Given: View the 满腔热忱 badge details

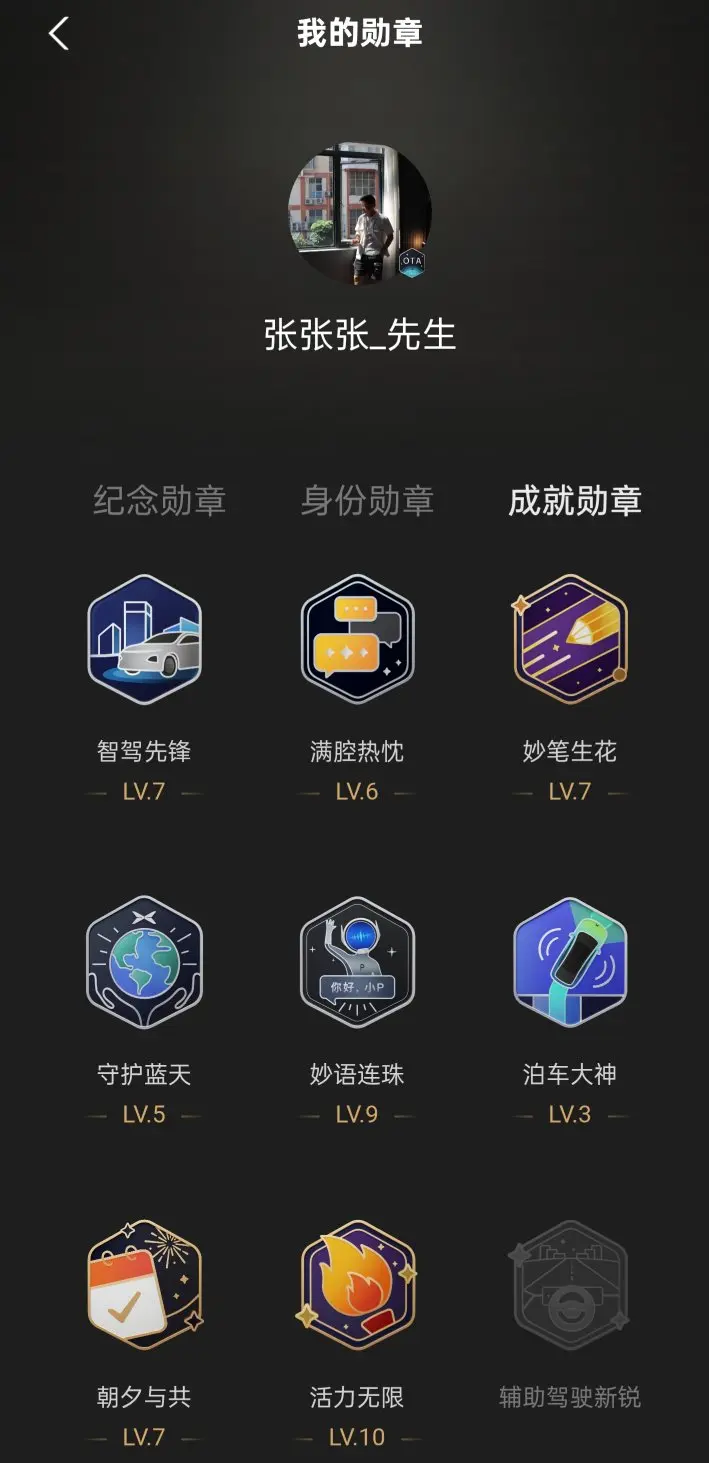Looking at the screenshot, I should [x=357, y=640].
